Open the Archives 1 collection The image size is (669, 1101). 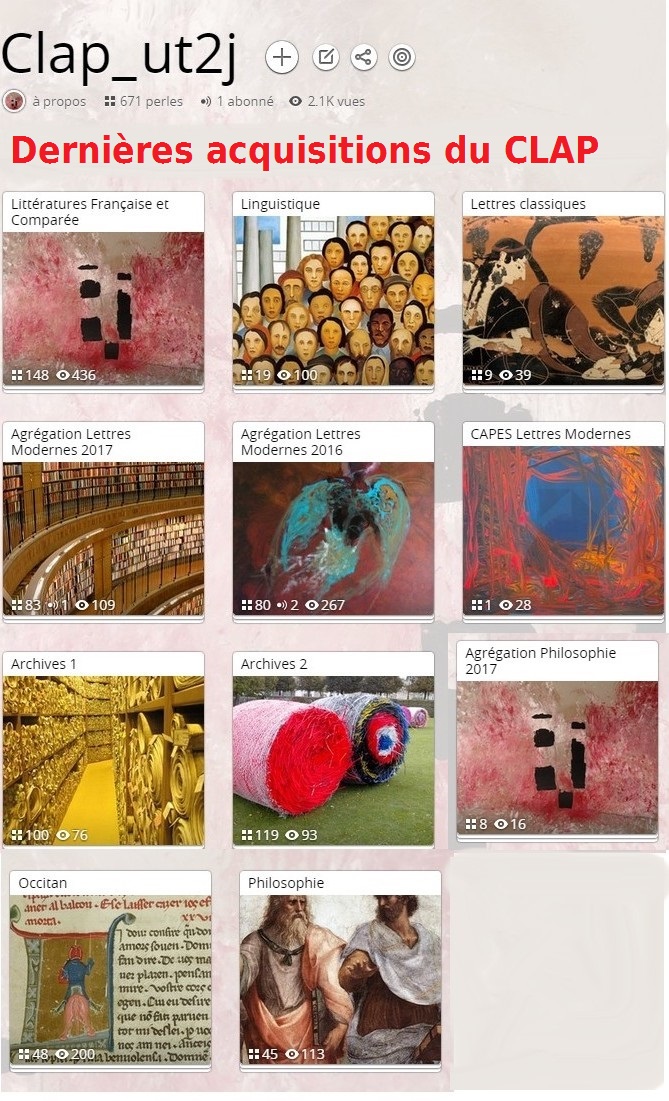point(103,760)
